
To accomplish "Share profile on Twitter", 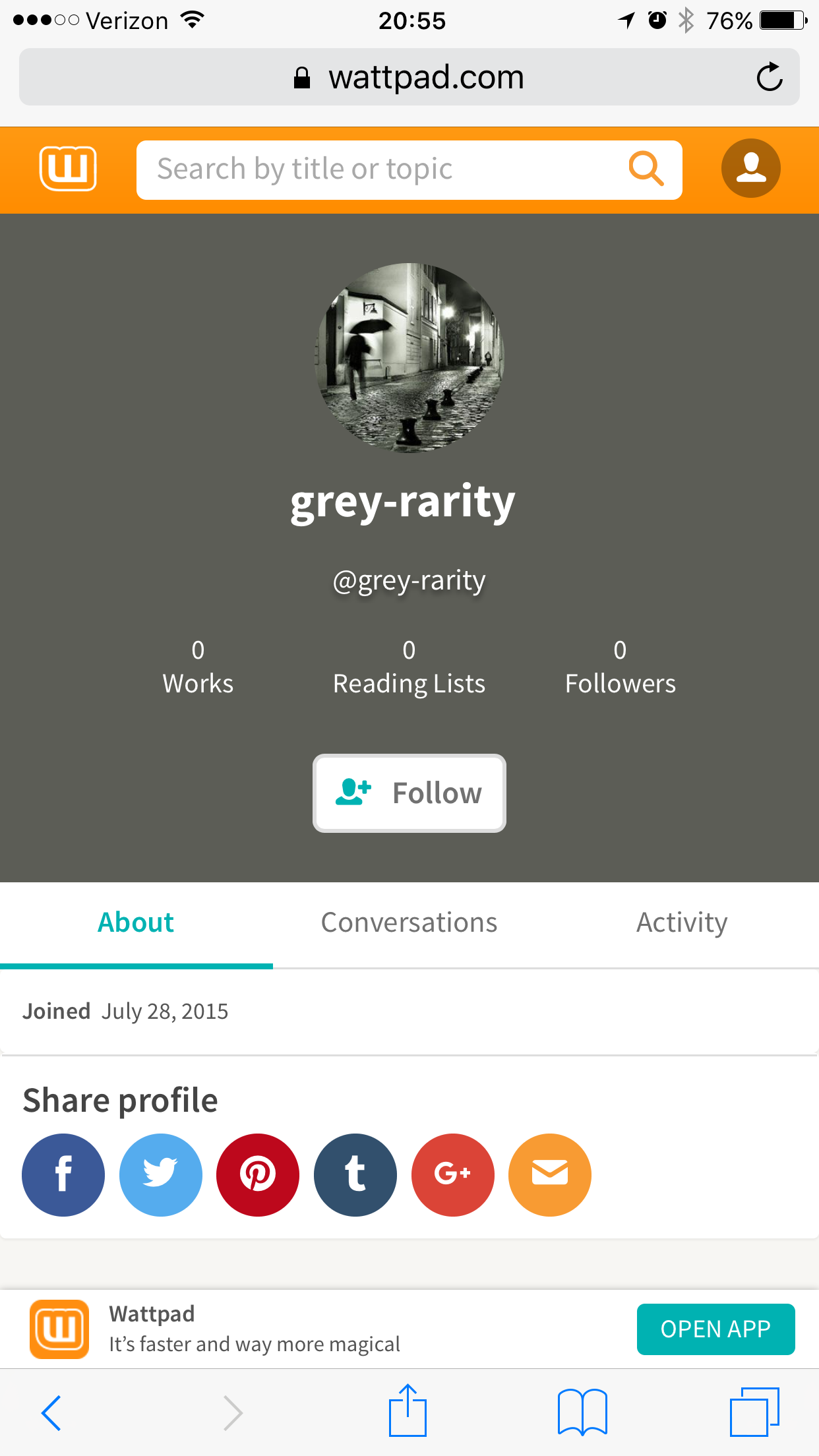I will tap(160, 1174).
